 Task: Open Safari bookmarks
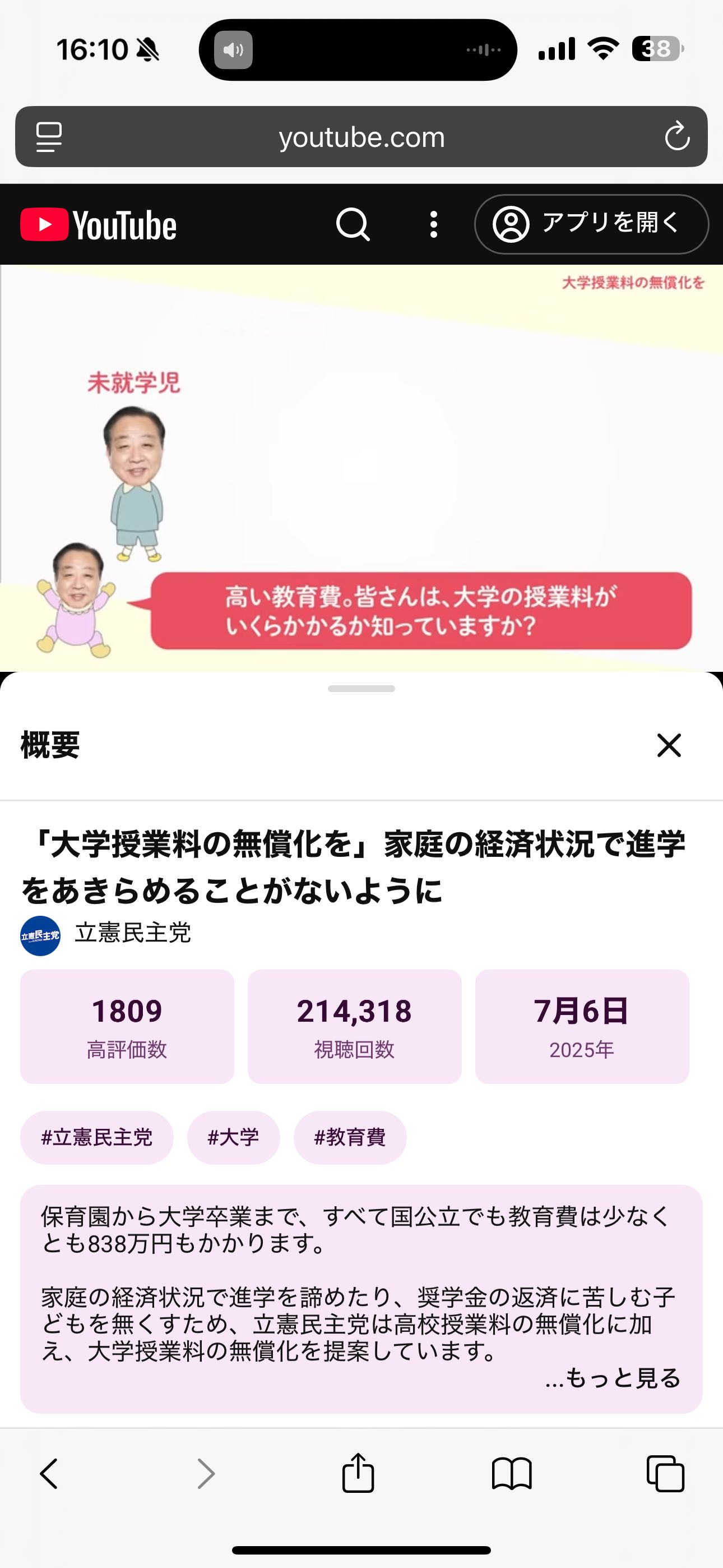click(512, 1474)
